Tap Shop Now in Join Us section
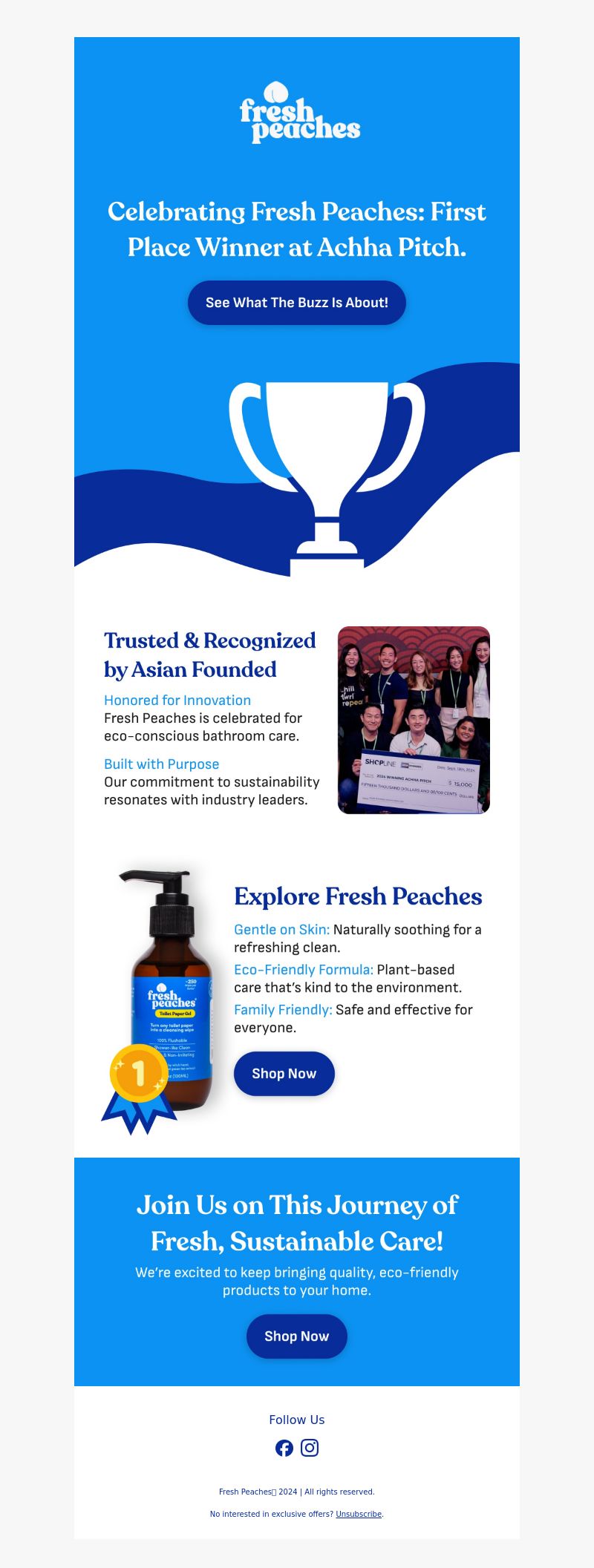 pos(296,1336)
